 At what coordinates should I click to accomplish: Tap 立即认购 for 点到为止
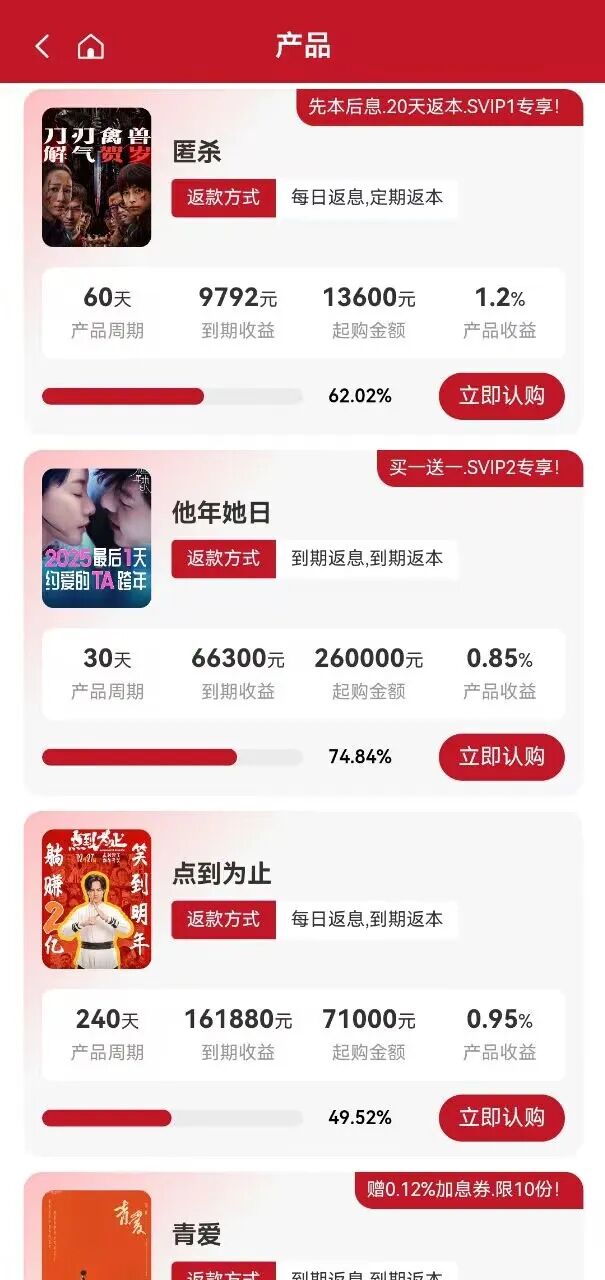point(501,1118)
